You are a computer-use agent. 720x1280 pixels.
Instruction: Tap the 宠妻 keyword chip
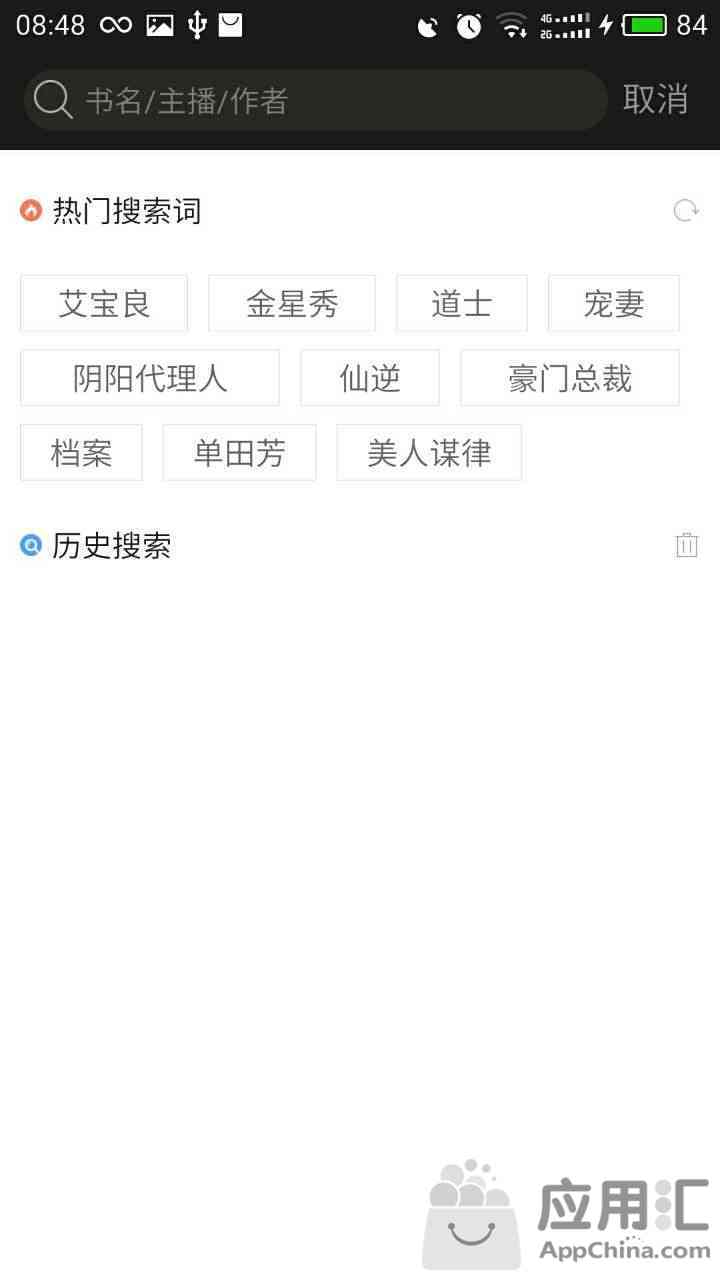coord(614,303)
